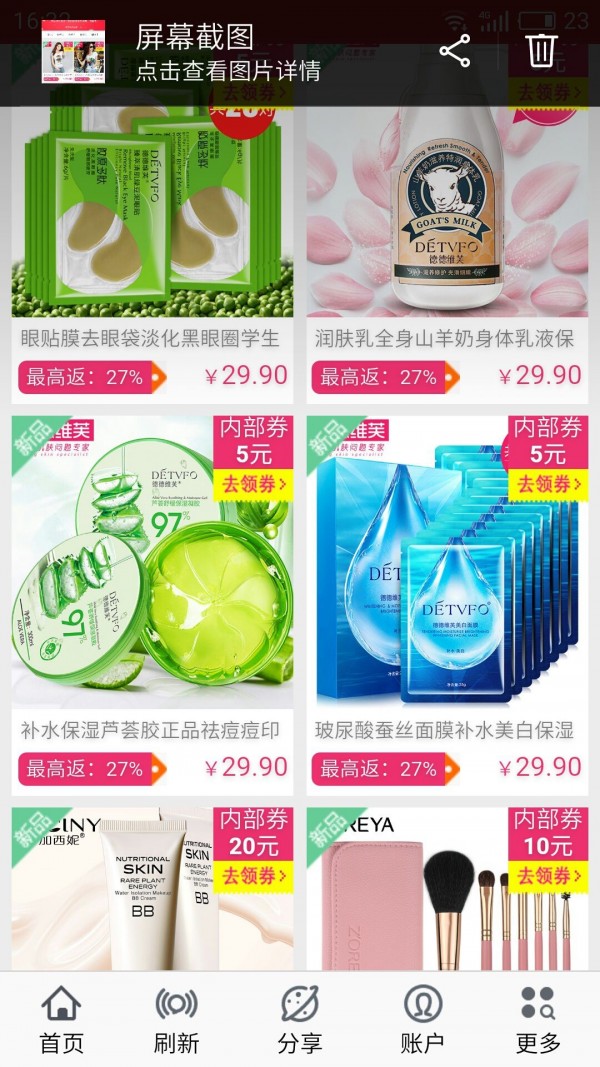Open the 账户 tab
Image resolution: width=600 pixels, height=1067 pixels.
[422, 1019]
